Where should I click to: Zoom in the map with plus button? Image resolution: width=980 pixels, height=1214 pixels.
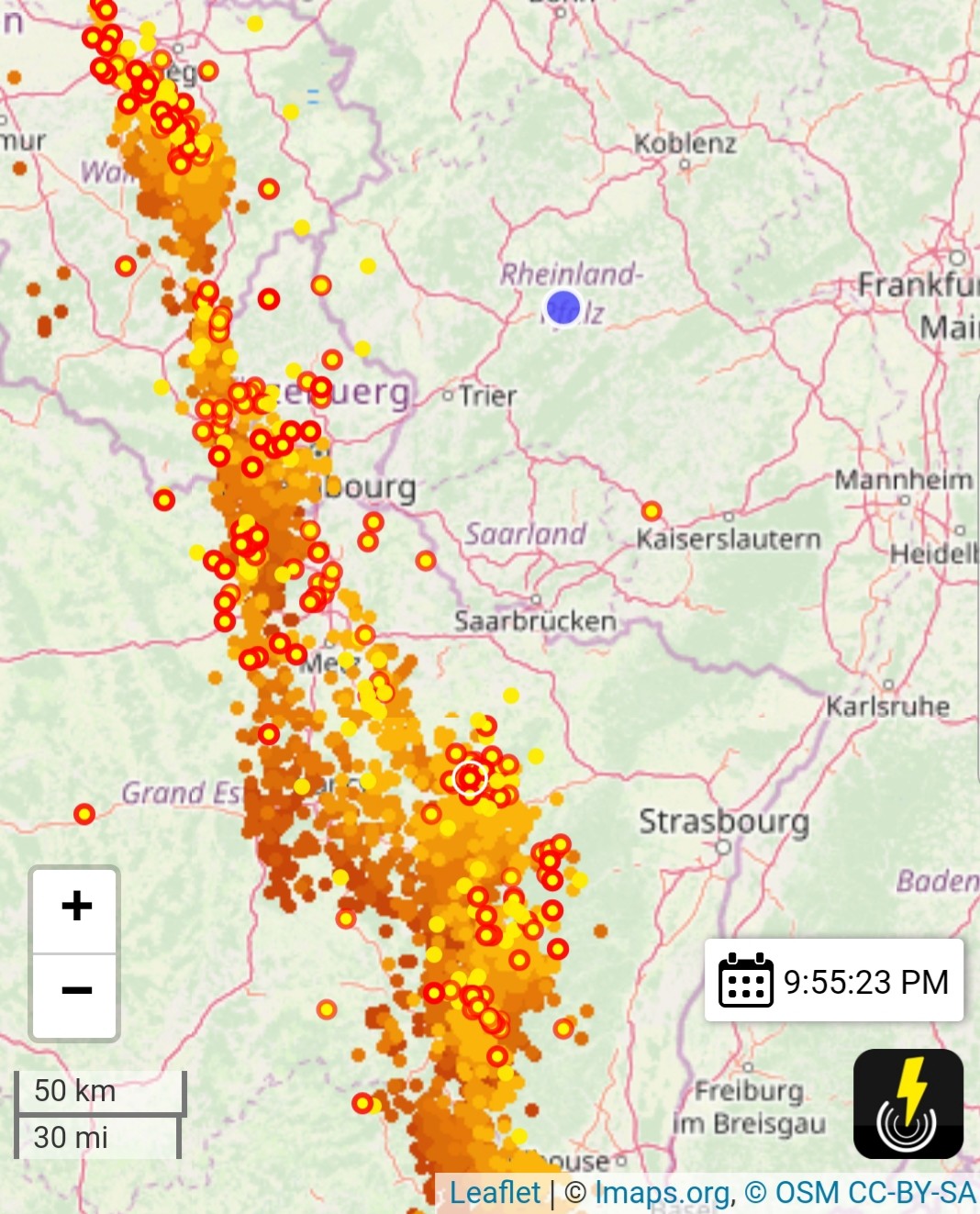75,908
